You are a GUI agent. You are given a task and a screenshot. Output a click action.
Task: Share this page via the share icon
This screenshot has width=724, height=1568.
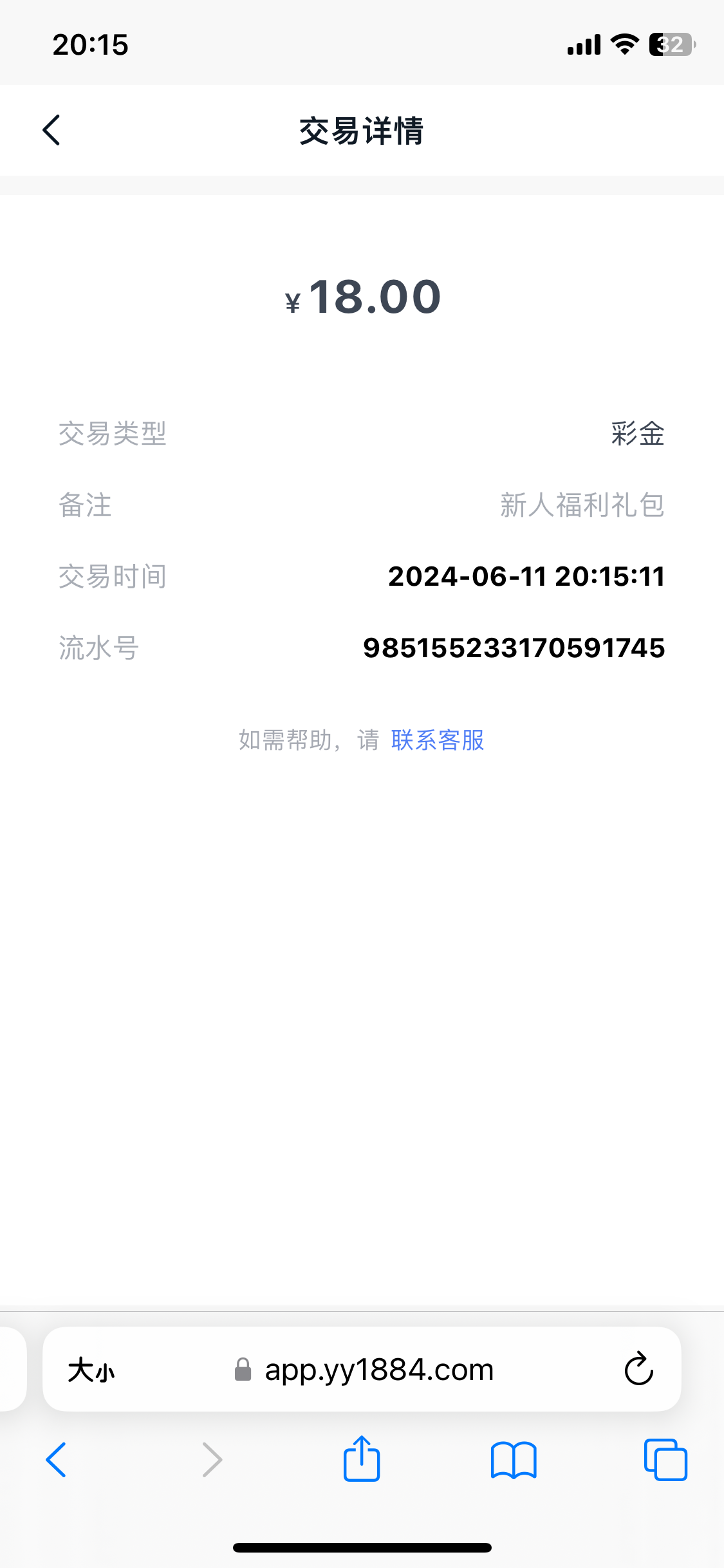[x=362, y=1459]
